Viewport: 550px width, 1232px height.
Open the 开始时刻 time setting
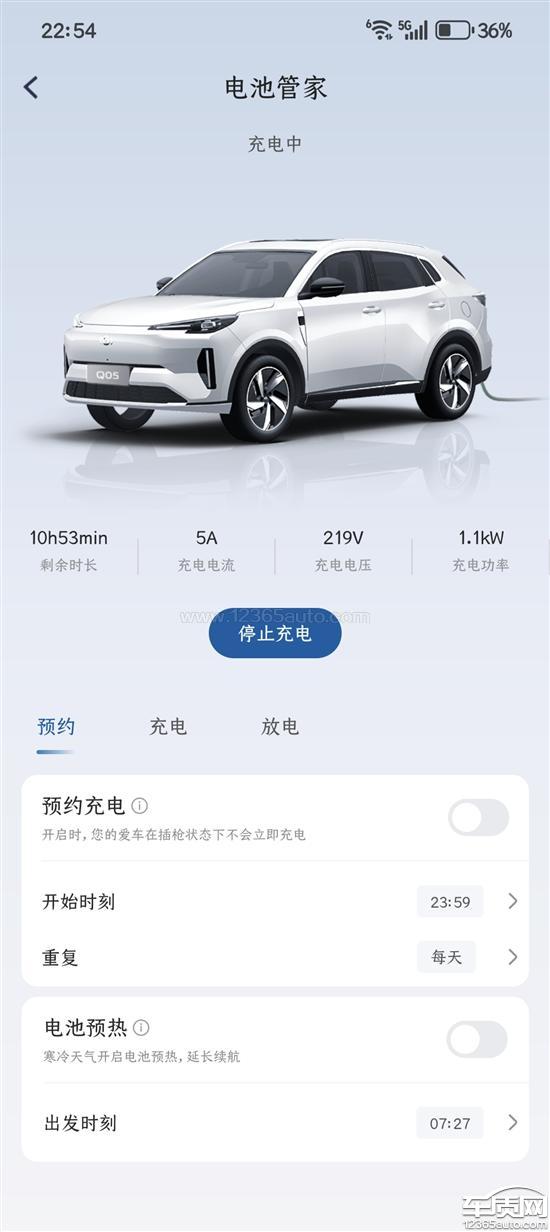[275, 901]
